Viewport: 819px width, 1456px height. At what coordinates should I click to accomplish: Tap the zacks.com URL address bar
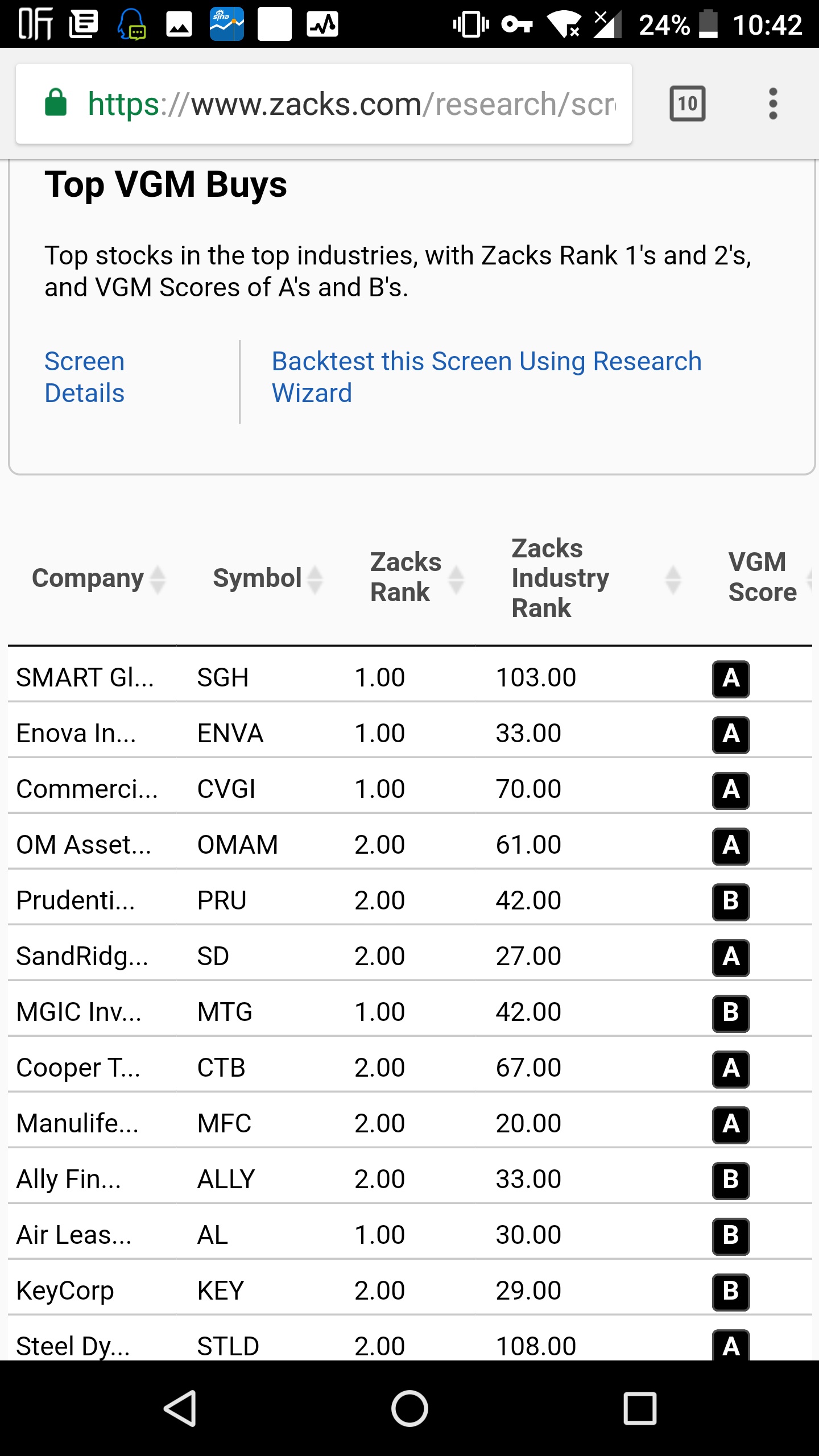(324, 104)
